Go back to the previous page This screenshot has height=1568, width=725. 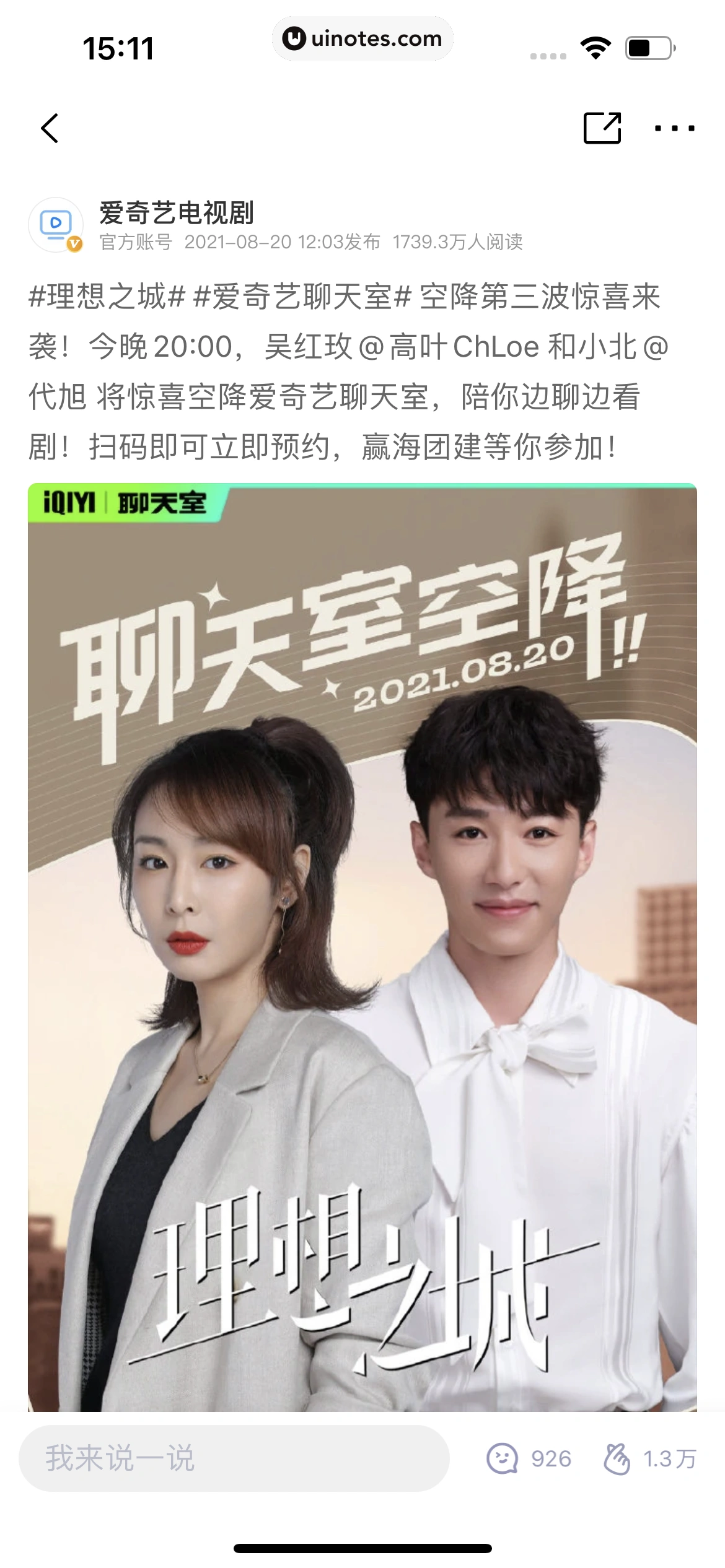tap(50, 128)
